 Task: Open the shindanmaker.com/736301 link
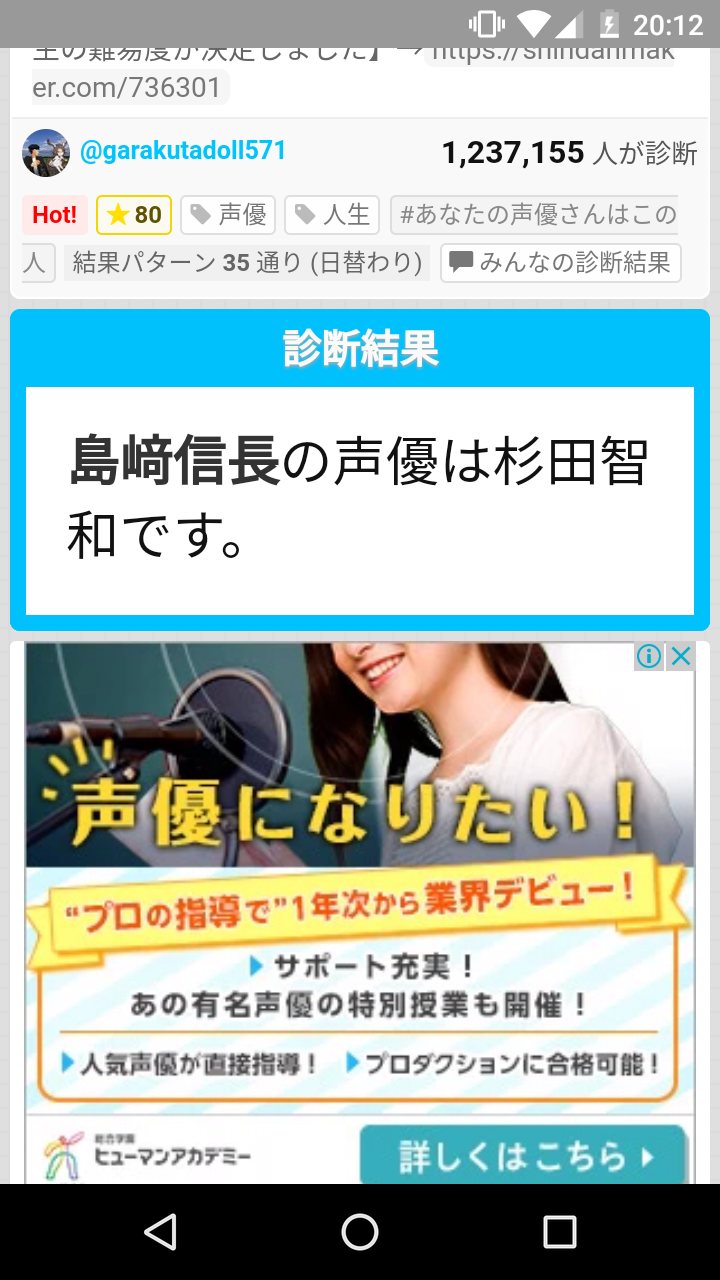(128, 87)
